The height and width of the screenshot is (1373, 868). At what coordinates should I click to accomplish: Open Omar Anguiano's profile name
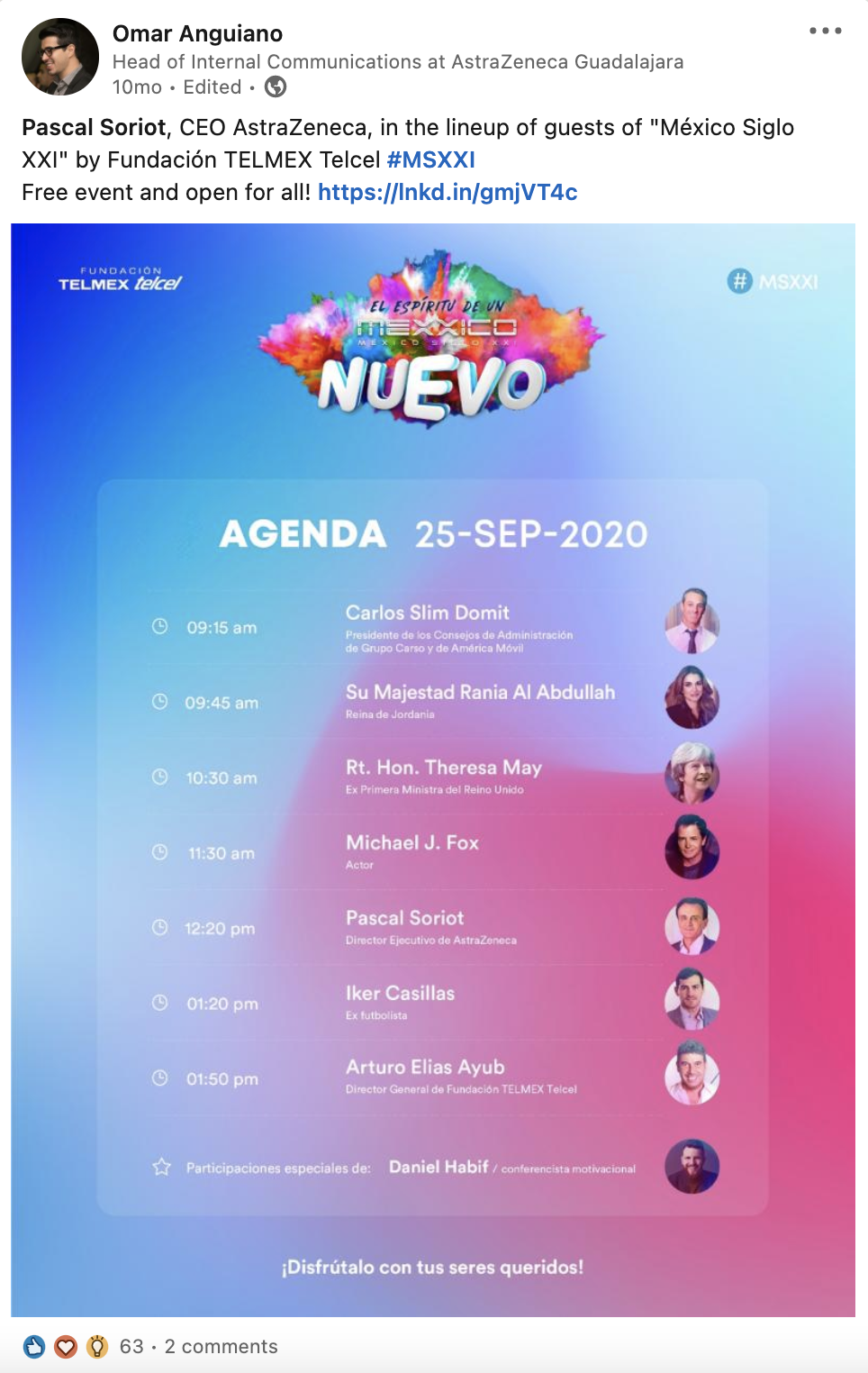(x=197, y=33)
